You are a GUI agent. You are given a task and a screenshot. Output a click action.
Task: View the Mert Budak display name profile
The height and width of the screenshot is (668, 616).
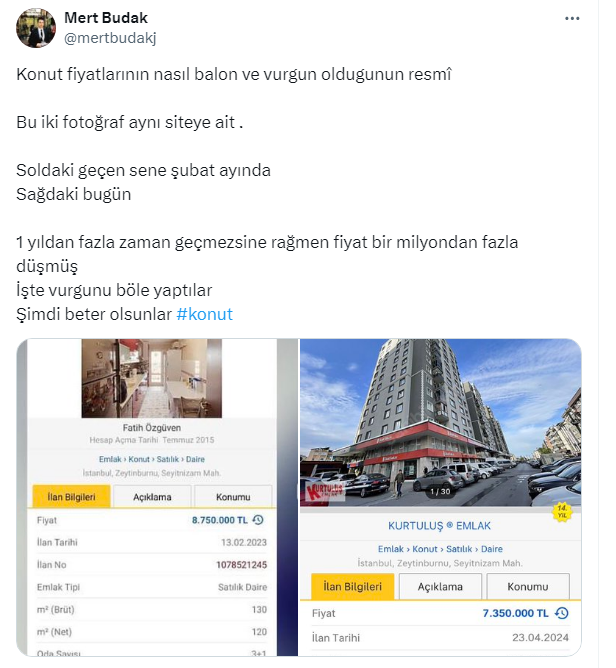pos(107,18)
